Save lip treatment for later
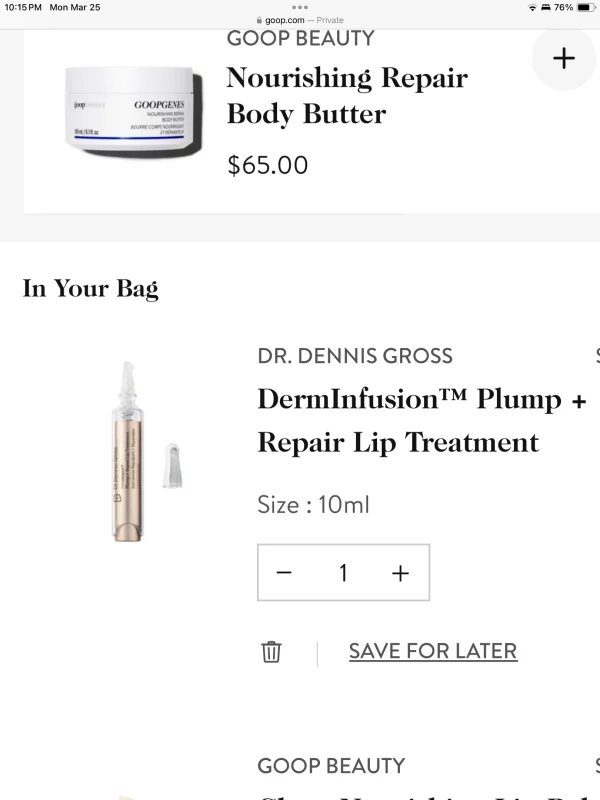 click(432, 651)
